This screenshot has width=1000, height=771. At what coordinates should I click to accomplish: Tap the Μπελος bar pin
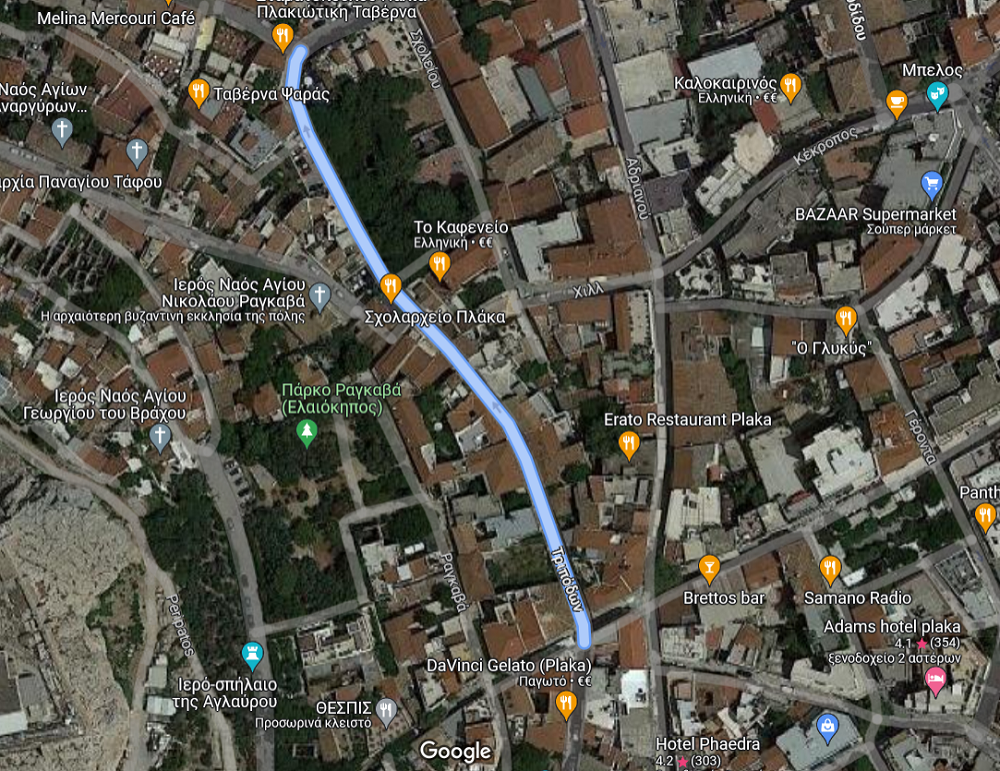coord(937,95)
